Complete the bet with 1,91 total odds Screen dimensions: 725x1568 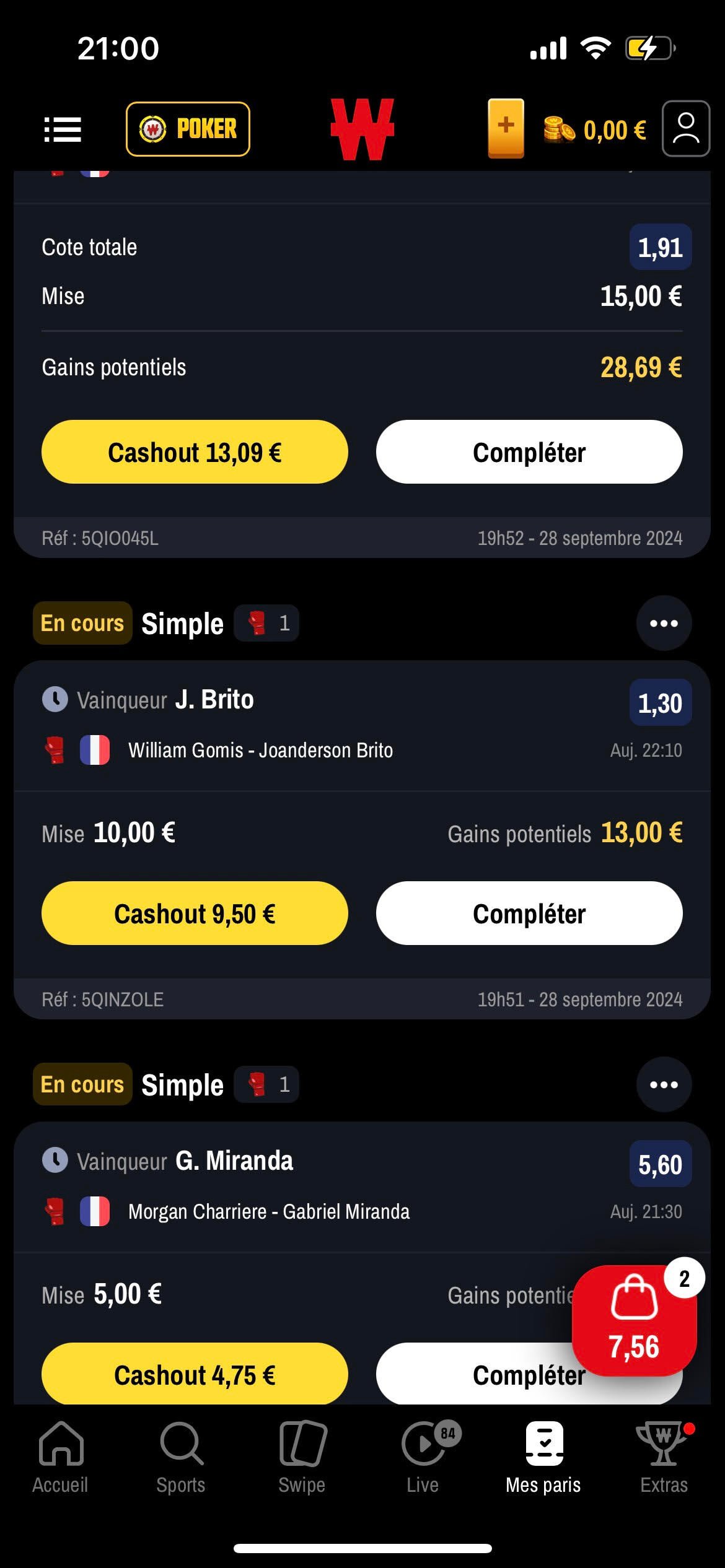pyautogui.click(x=529, y=452)
